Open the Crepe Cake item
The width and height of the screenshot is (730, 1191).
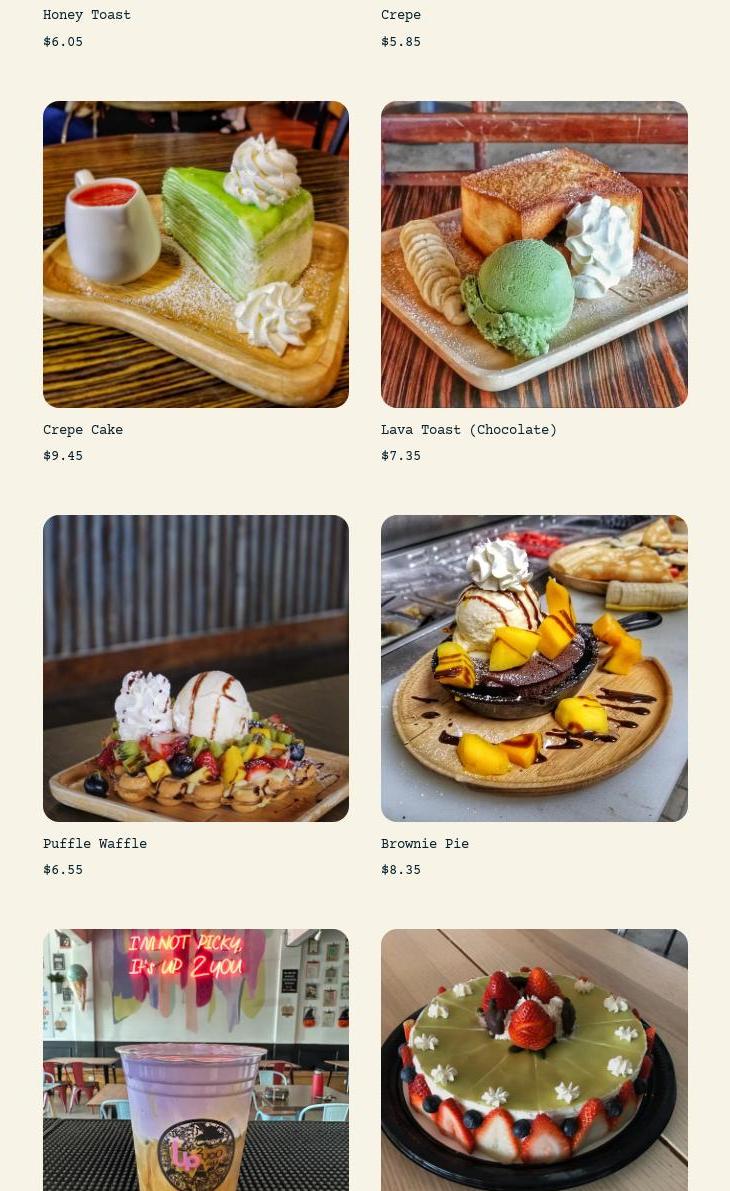click(x=196, y=254)
